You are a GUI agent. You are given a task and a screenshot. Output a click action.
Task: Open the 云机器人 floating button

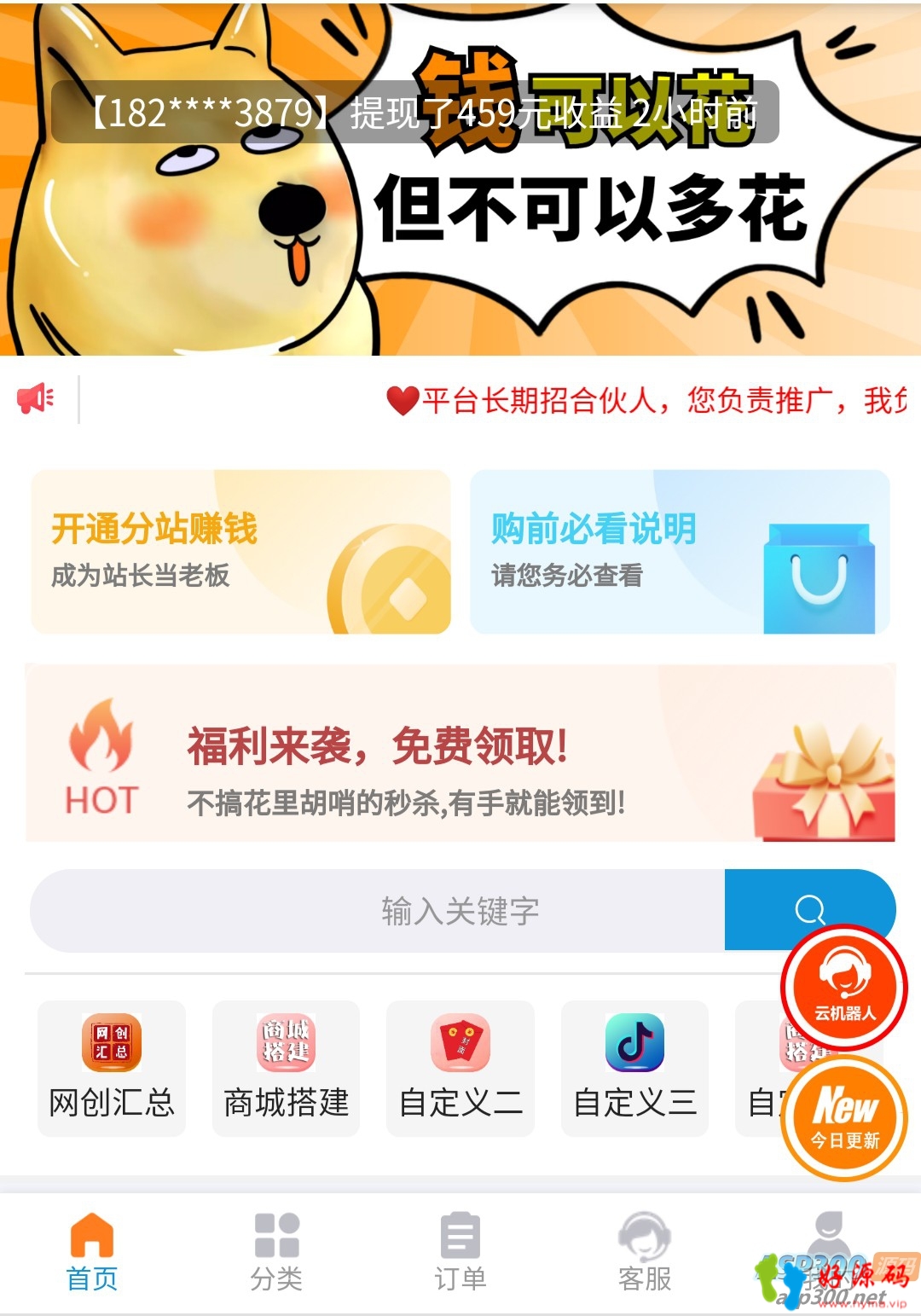tap(844, 987)
